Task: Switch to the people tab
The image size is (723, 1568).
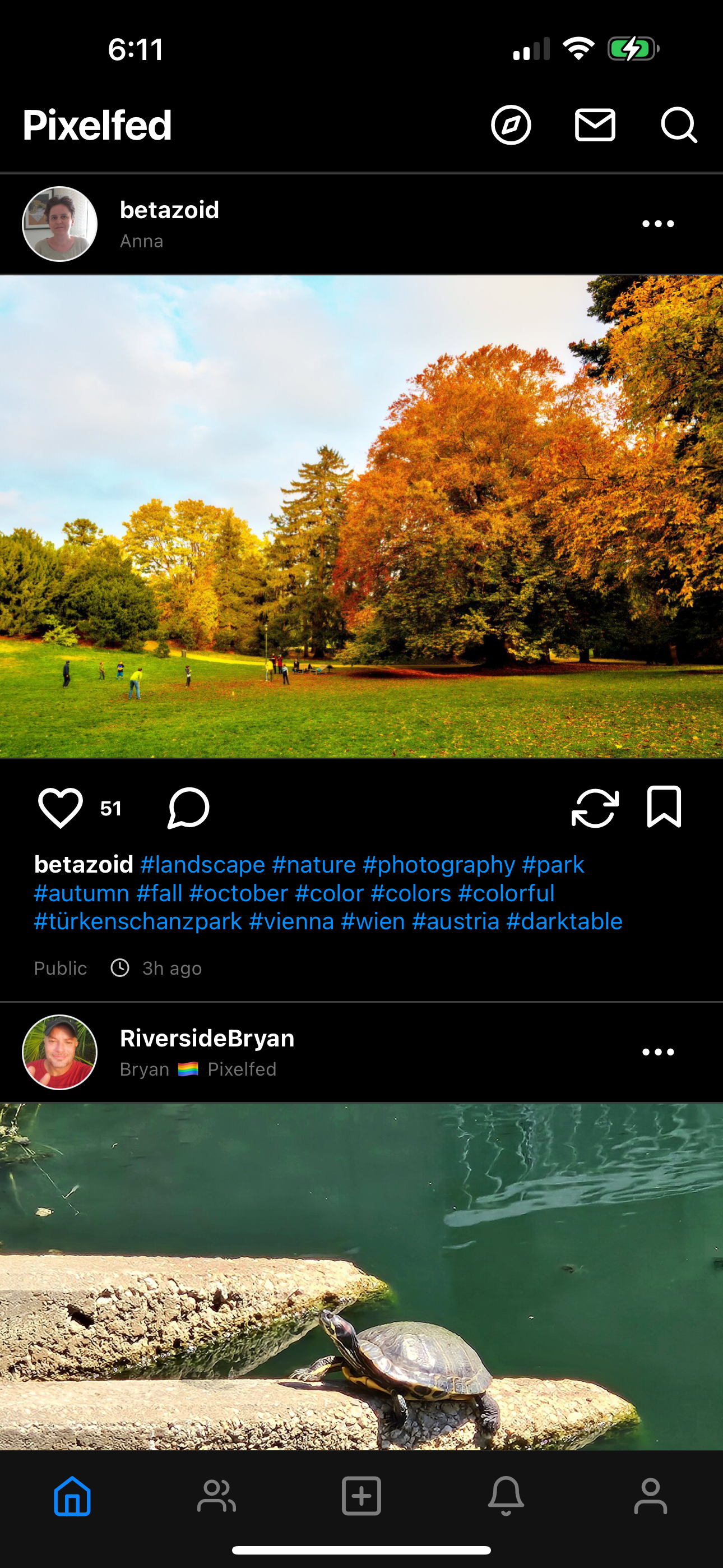Action: [217, 1496]
